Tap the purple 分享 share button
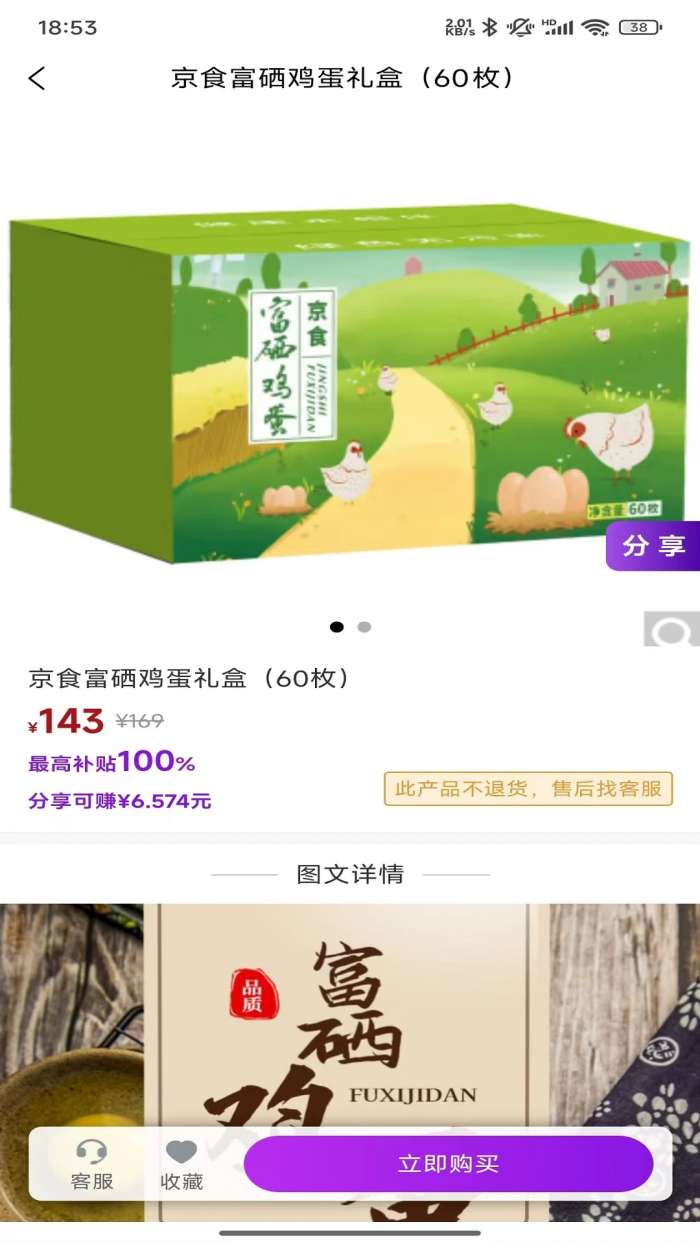This screenshot has width=700, height=1244. 654,545
